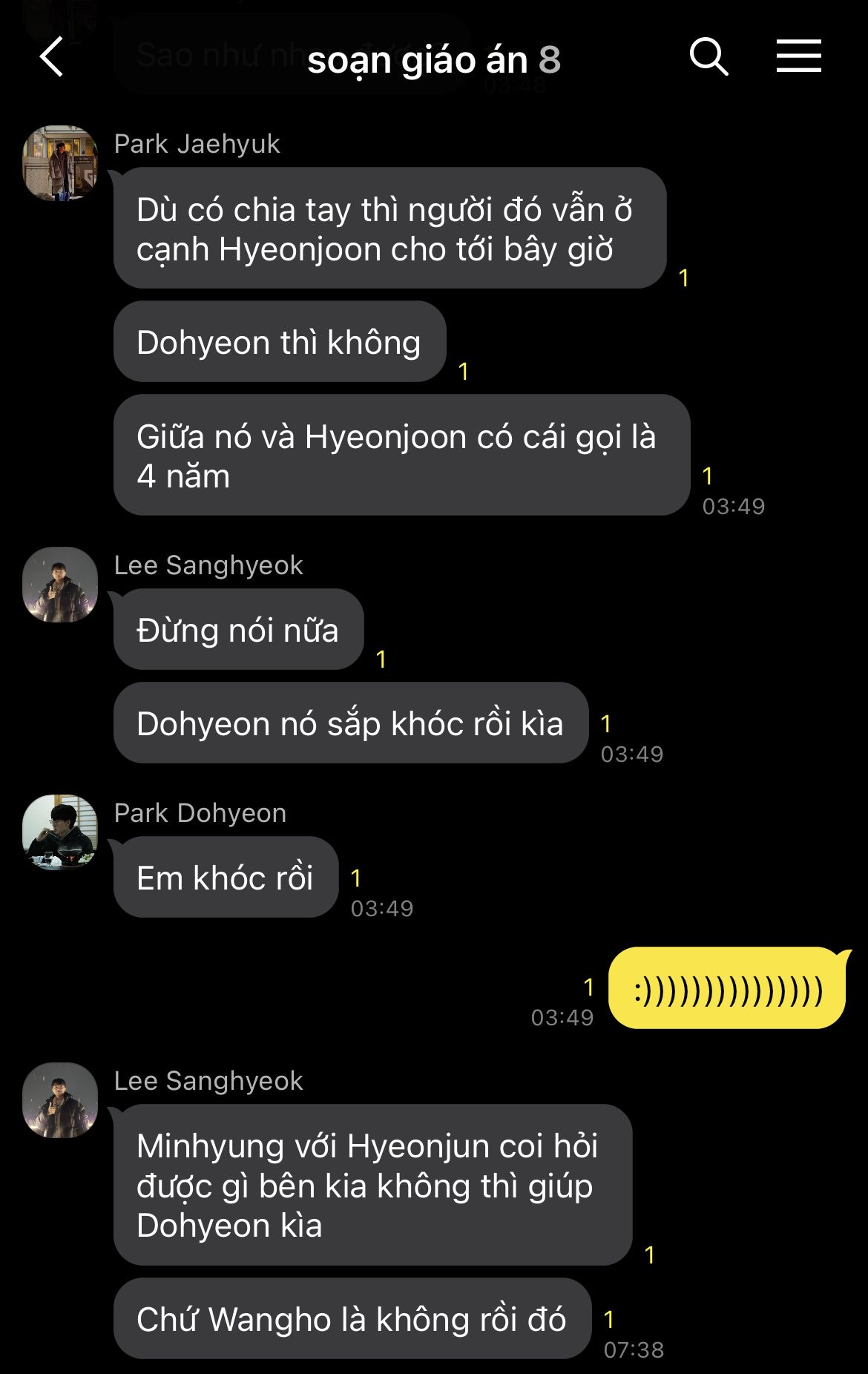Tap Lee Sanghyeok's avatar beside the Minhyung message
The height and width of the screenshot is (1374, 868).
click(60, 1100)
